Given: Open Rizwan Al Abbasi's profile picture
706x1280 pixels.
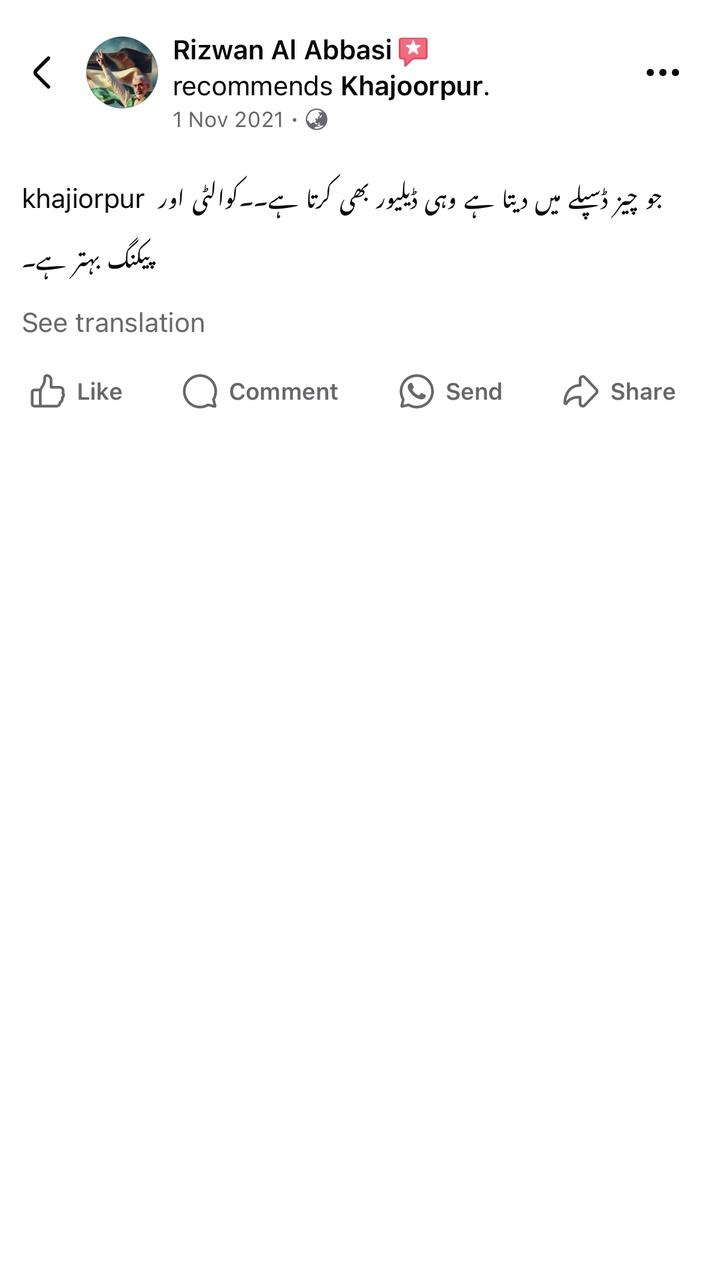Looking at the screenshot, I should pos(122,72).
